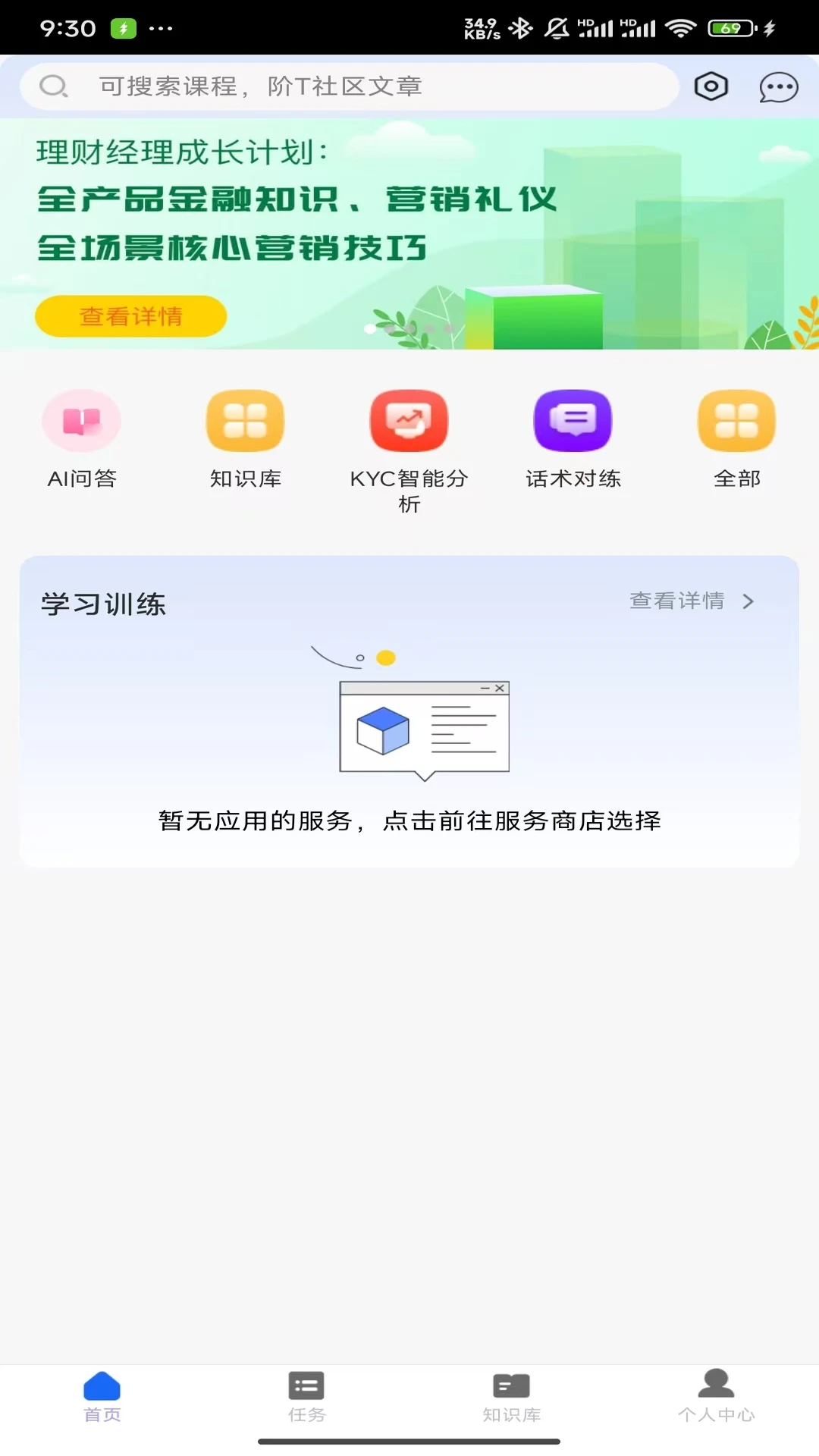819x1456 pixels.
Task: Launch KYC智能分析 icon
Action: pyautogui.click(x=409, y=421)
